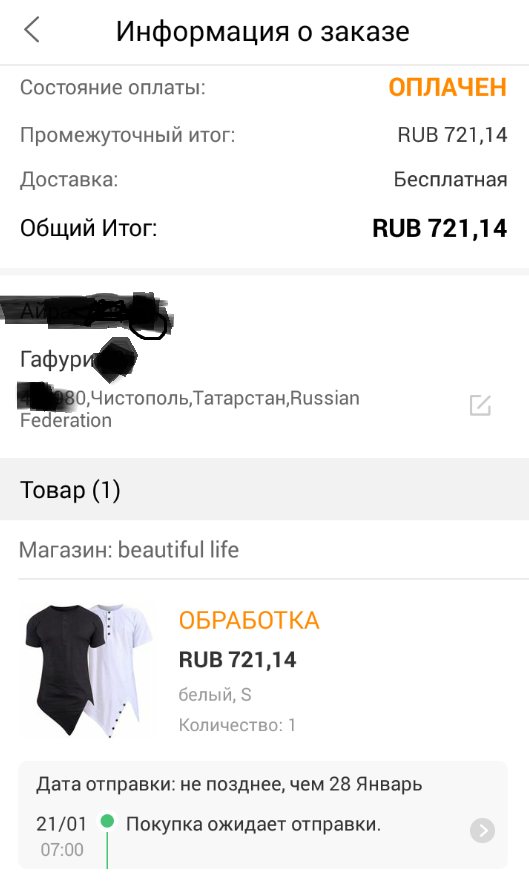Screen dimensions: 529x890
Task: Open the shirt product thumbnail
Action: click(89, 670)
